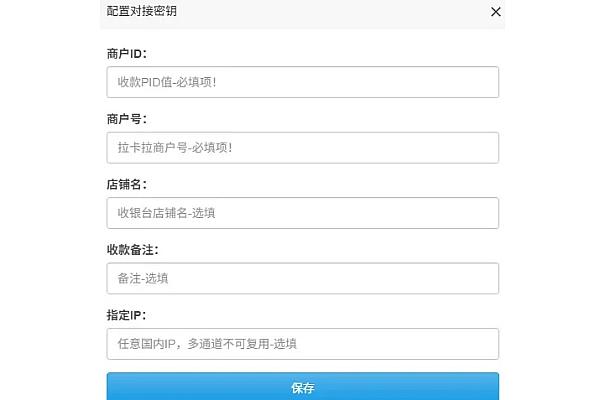Tap the 商户ID input field
The height and width of the screenshot is (400, 600).
302,82
